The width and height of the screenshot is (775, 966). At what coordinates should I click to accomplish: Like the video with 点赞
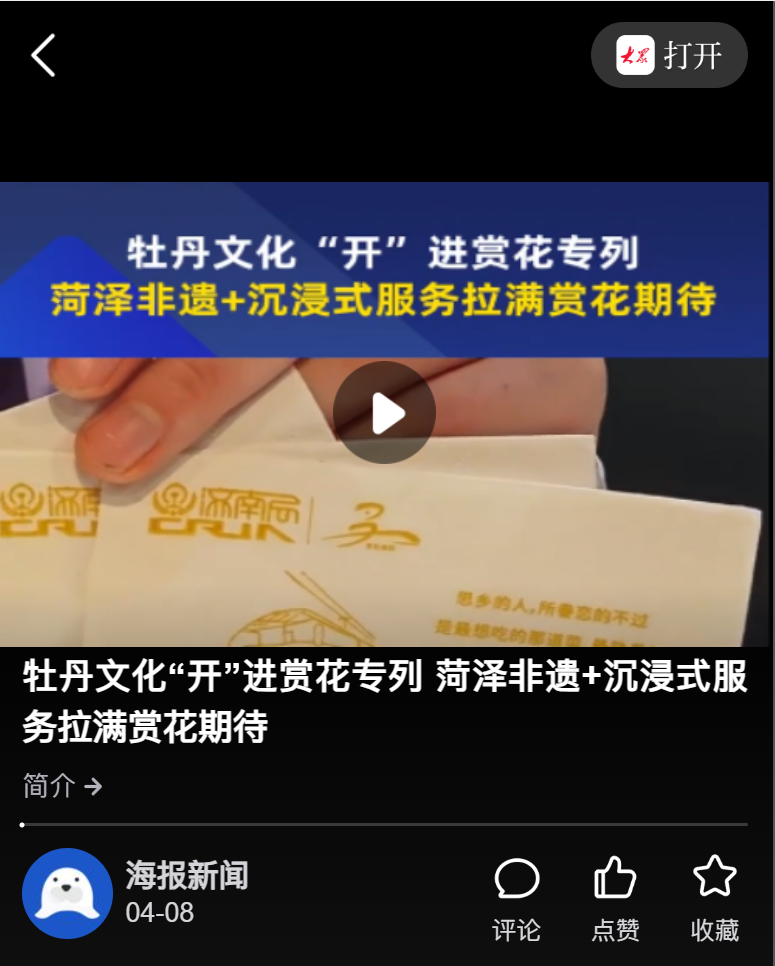615,899
